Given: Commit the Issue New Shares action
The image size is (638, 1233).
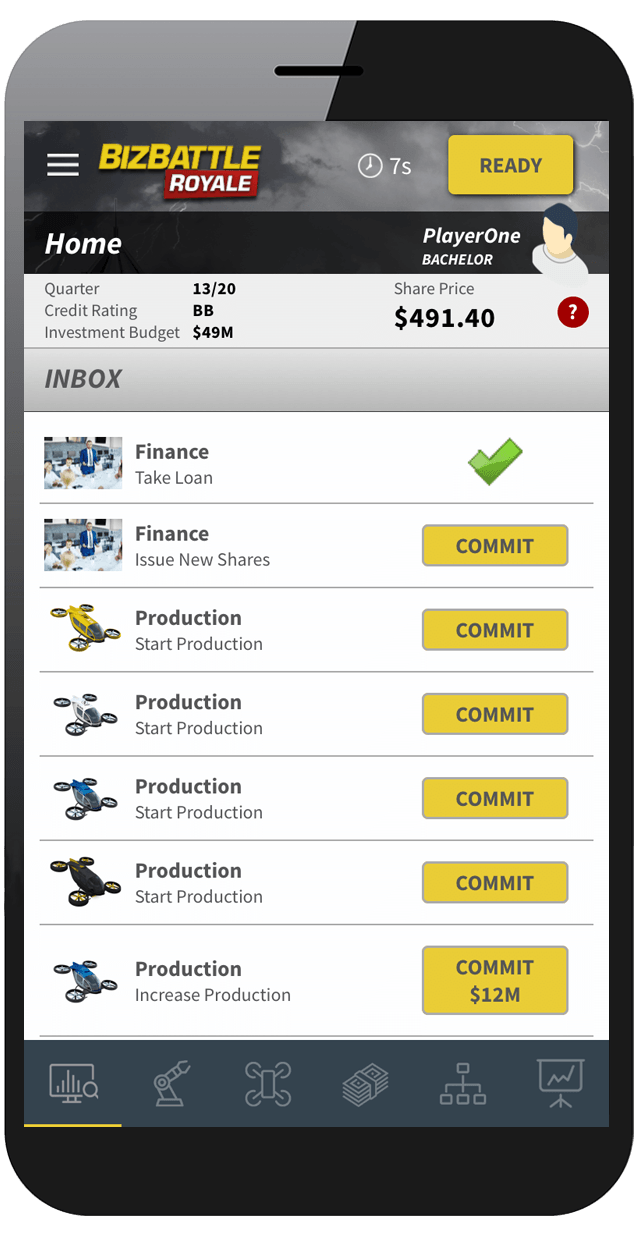Looking at the screenshot, I should click(495, 546).
